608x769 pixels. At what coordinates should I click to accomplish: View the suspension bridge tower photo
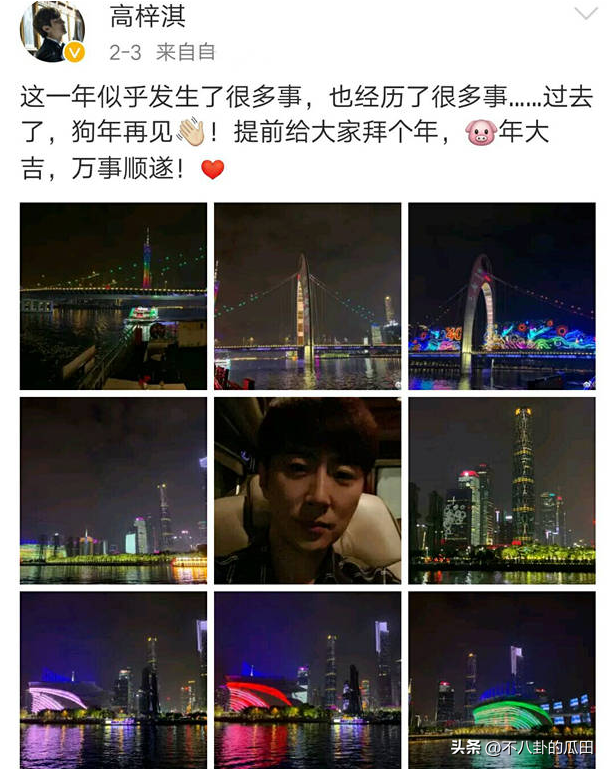click(307, 296)
